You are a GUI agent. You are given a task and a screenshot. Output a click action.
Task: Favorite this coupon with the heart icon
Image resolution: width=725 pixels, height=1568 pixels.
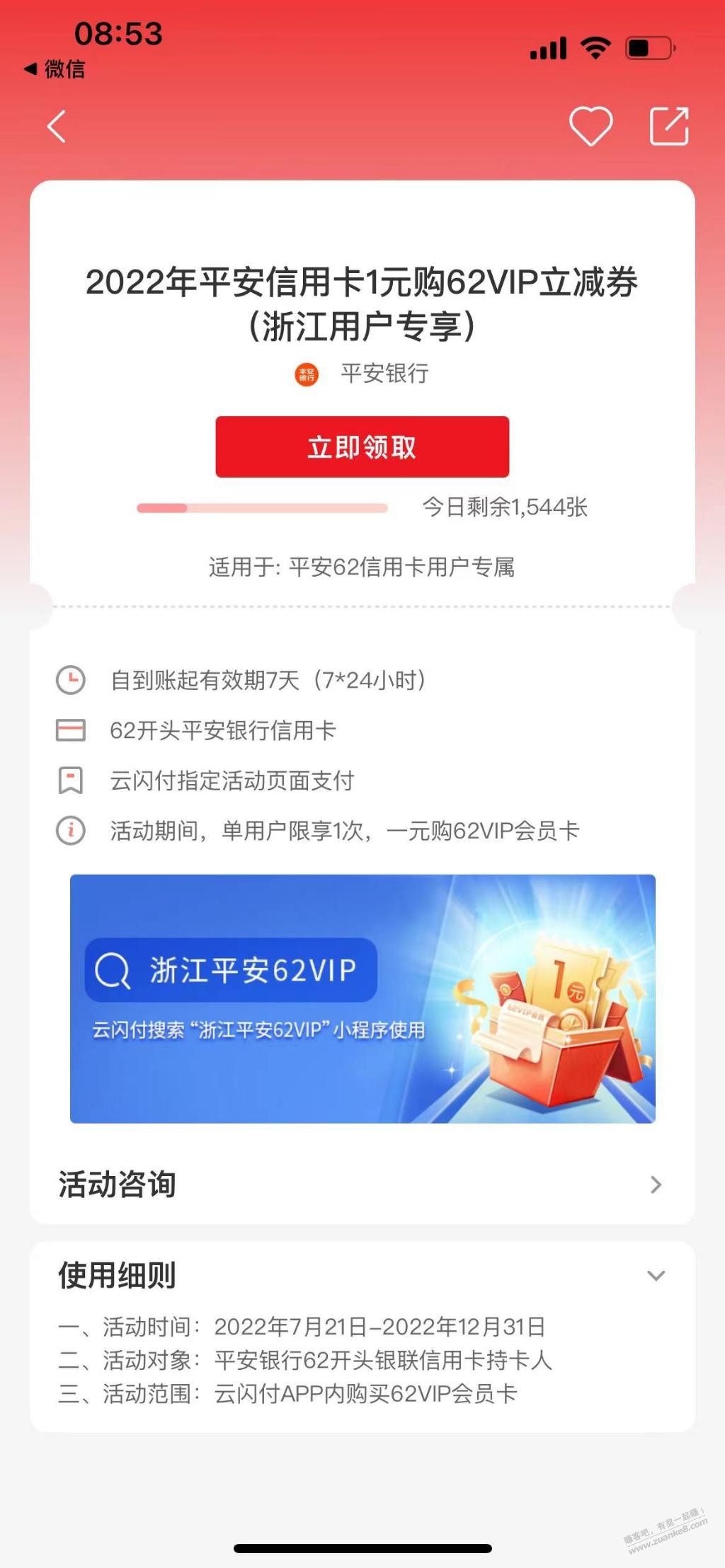tap(591, 127)
